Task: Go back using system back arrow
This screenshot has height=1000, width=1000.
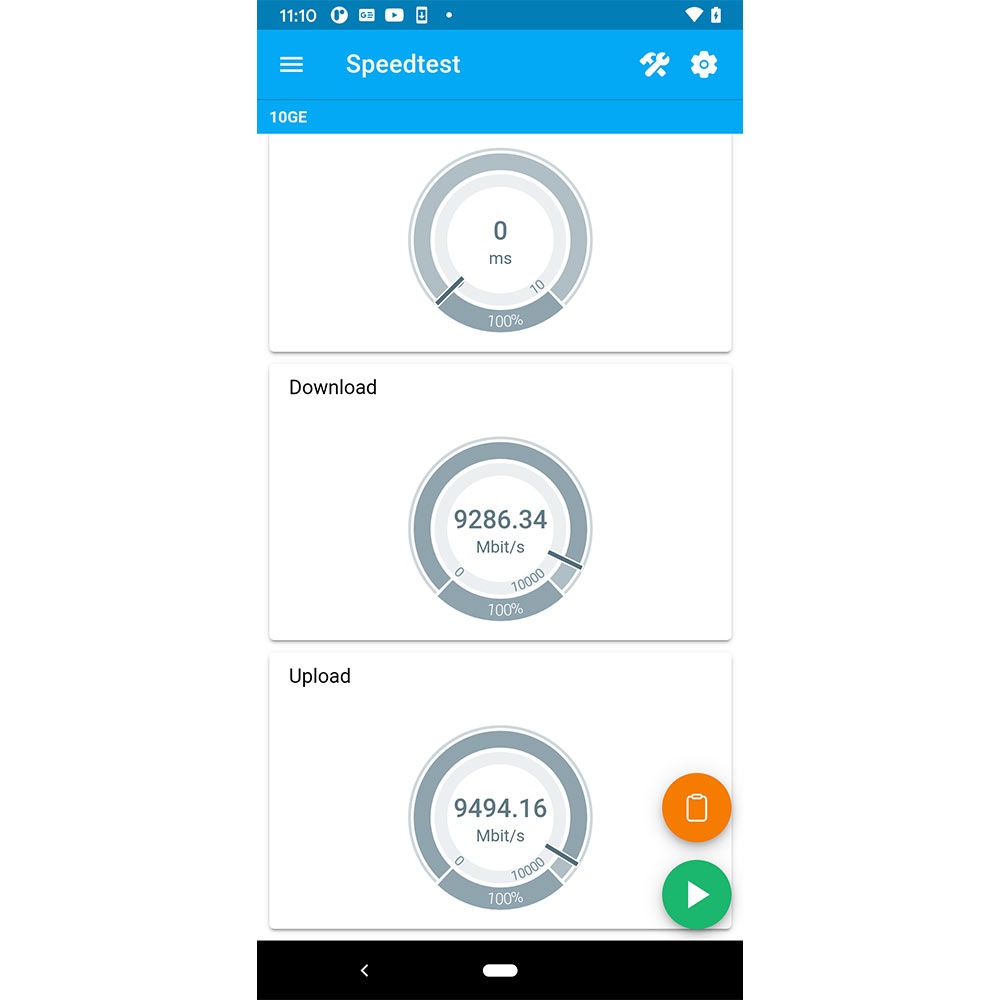Action: [x=364, y=970]
